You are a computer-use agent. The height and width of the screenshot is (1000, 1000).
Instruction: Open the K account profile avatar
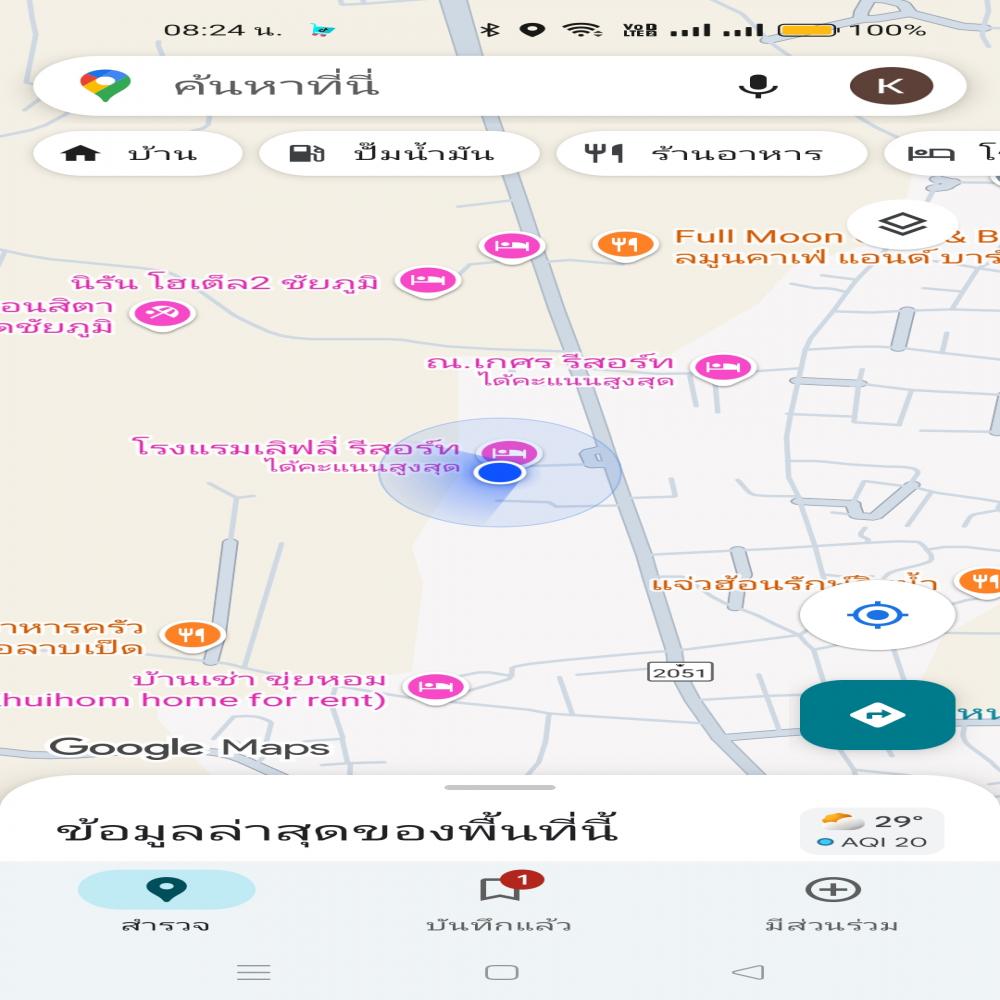[x=890, y=86]
